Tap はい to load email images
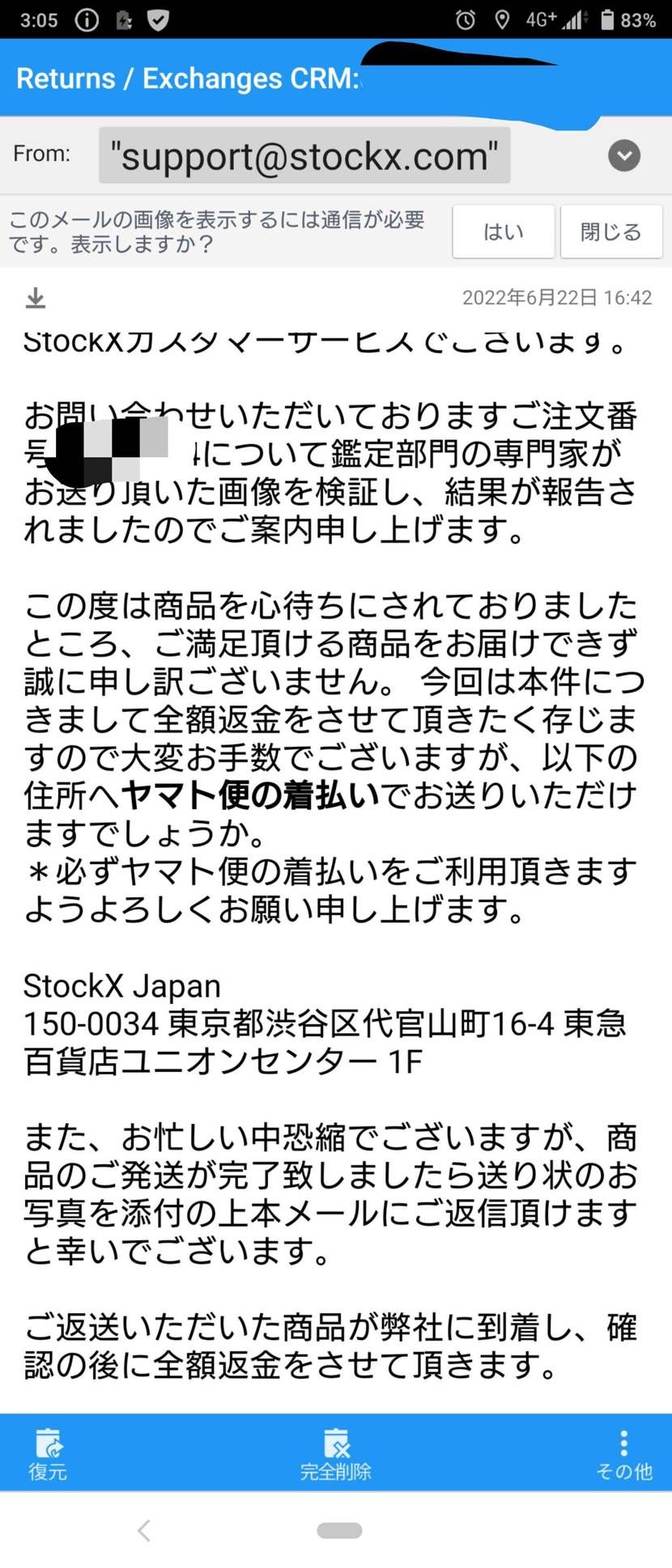672x1568 pixels. pos(503,232)
